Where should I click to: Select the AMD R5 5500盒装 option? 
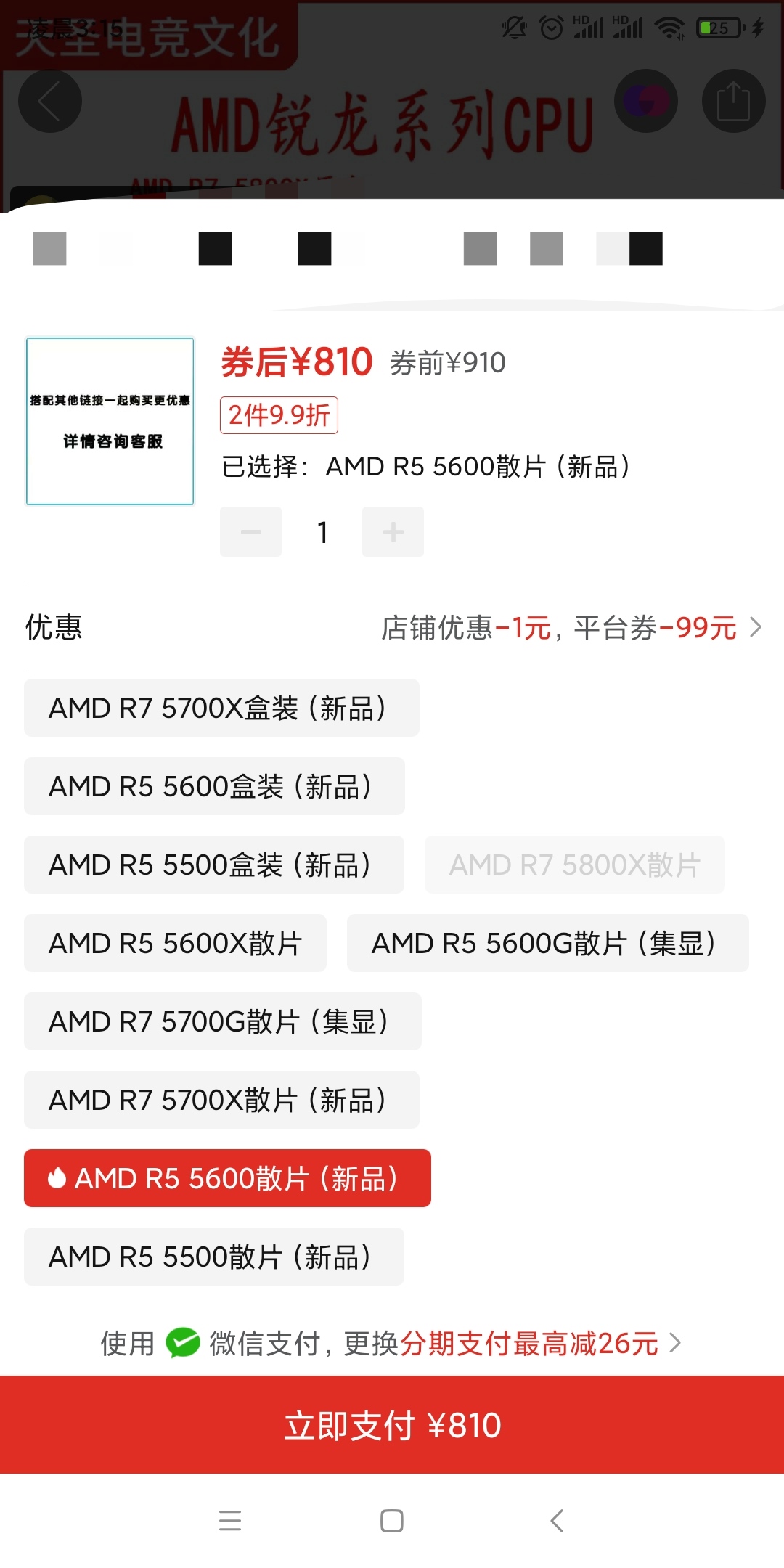(214, 865)
